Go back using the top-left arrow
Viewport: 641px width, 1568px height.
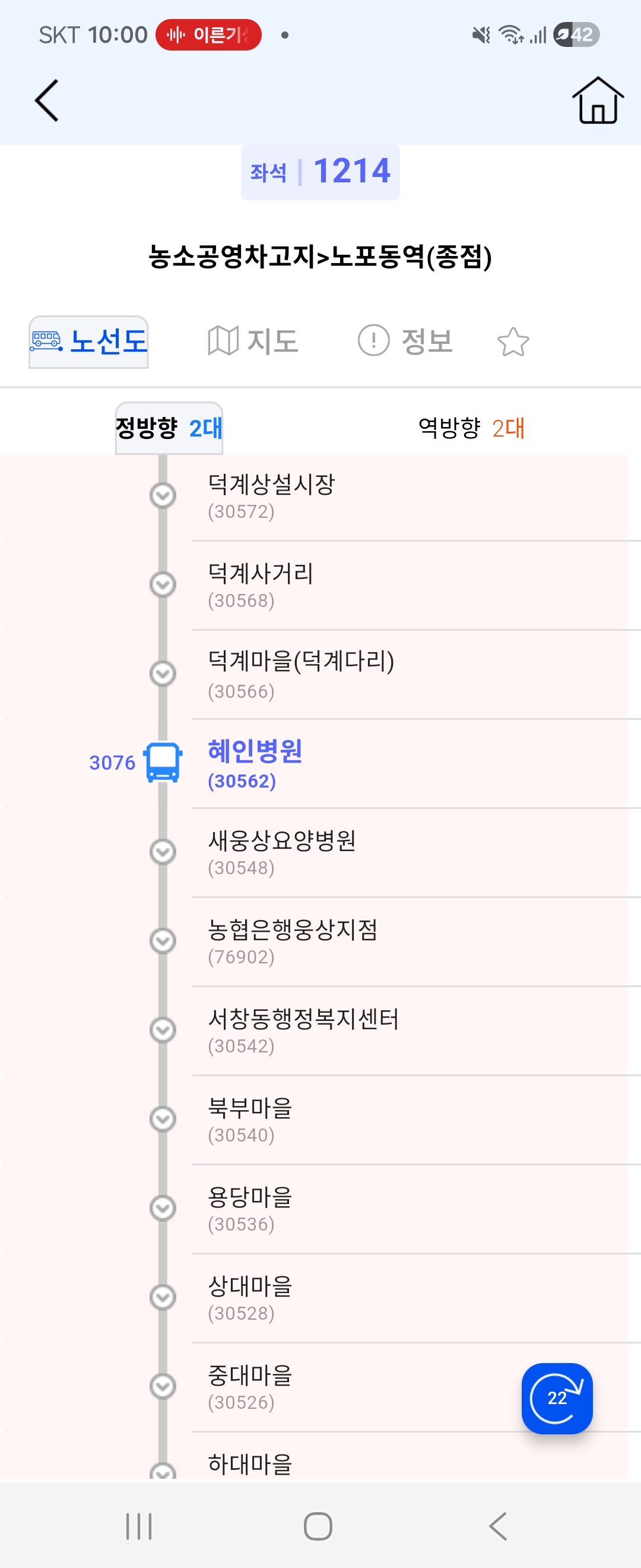[47, 100]
